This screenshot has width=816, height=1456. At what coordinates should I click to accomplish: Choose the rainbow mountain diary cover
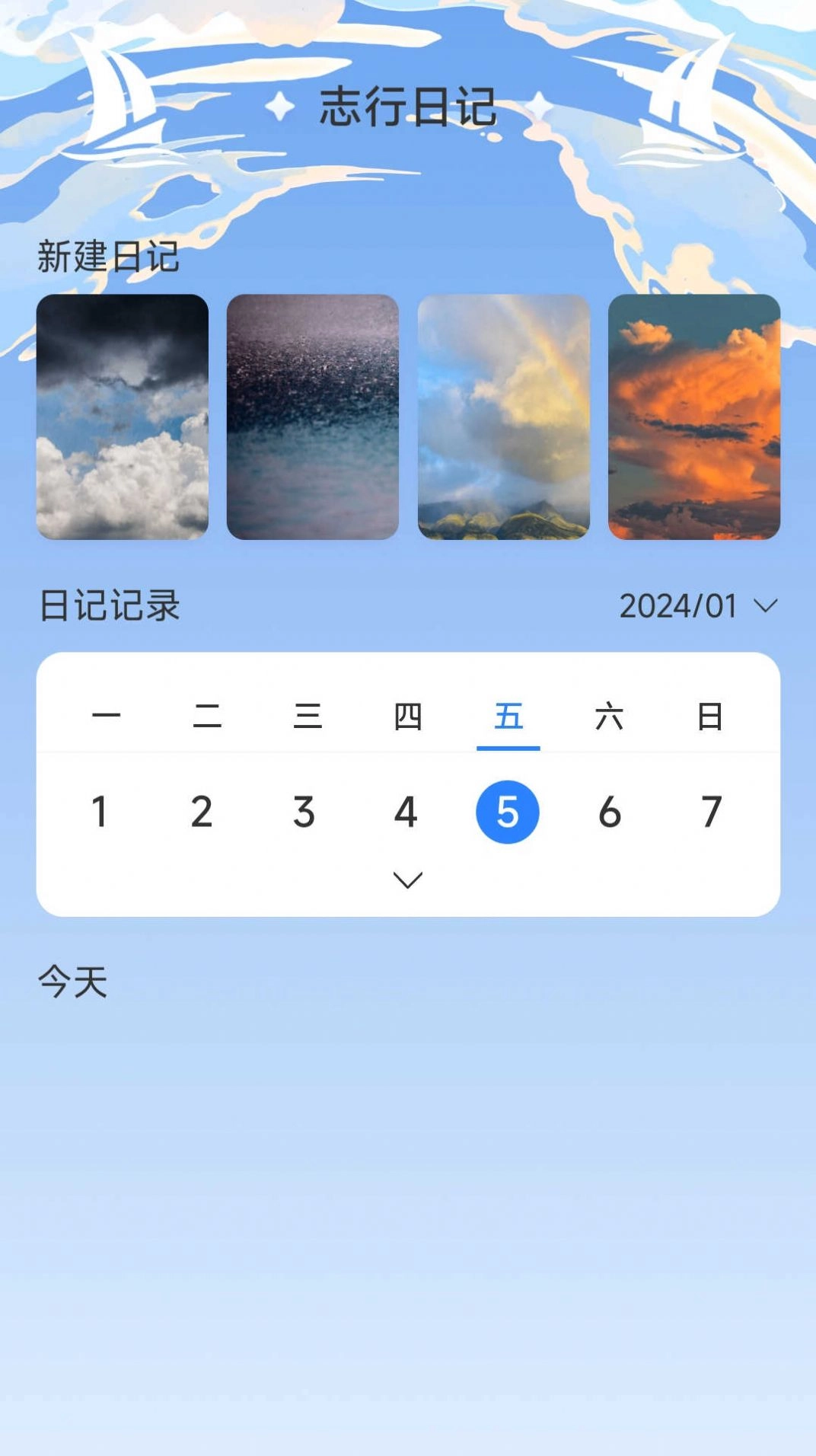coord(505,416)
